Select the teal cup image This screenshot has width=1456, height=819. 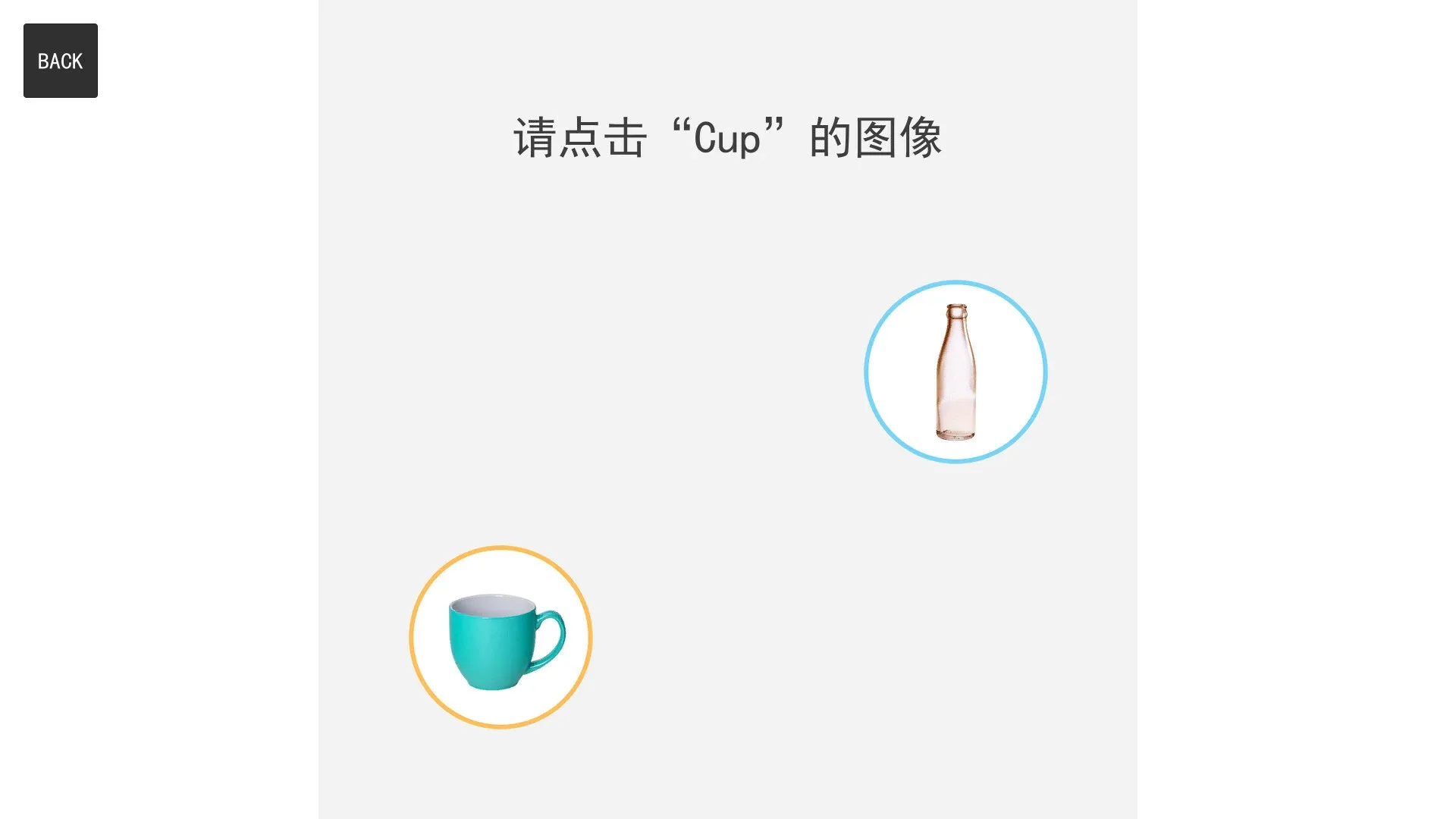[x=500, y=637]
